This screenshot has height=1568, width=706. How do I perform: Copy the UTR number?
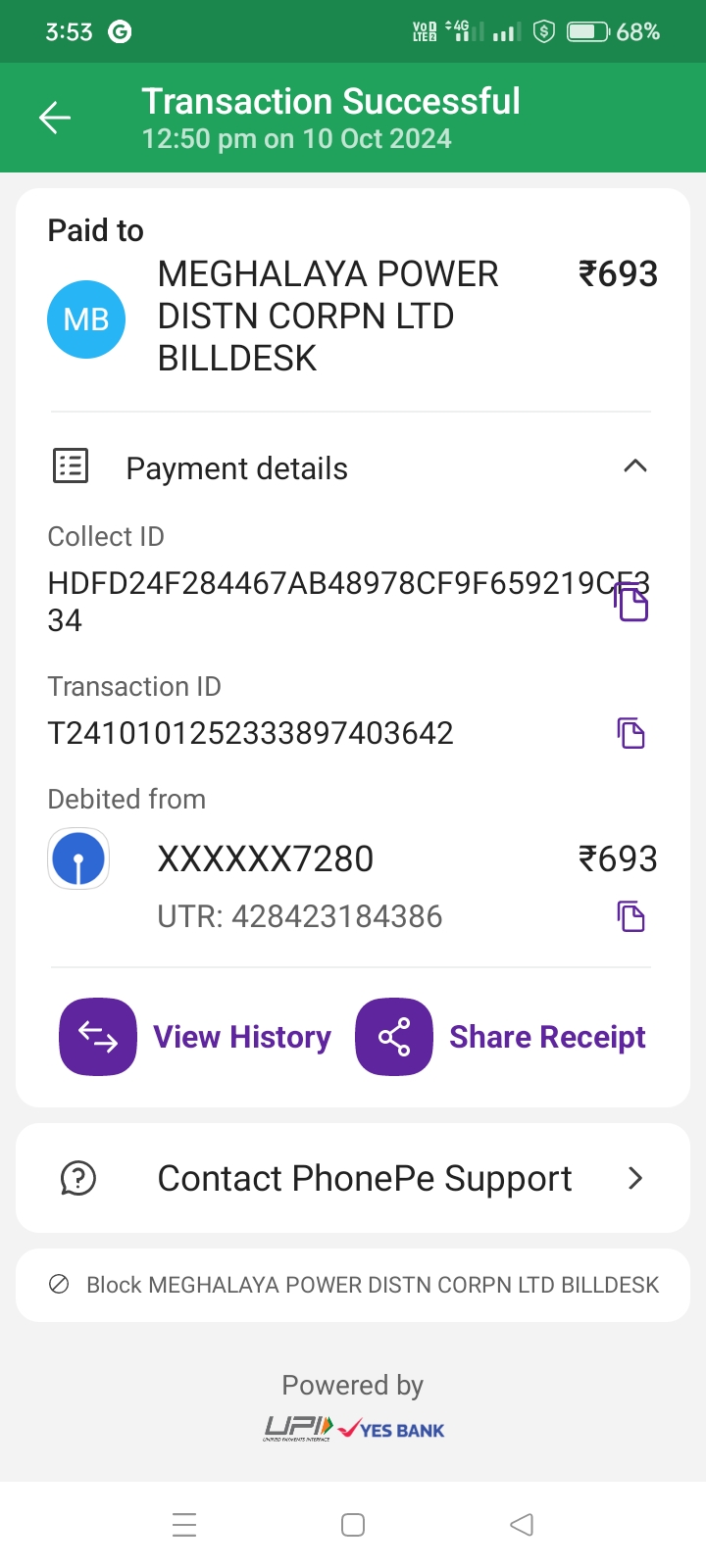pyautogui.click(x=630, y=916)
